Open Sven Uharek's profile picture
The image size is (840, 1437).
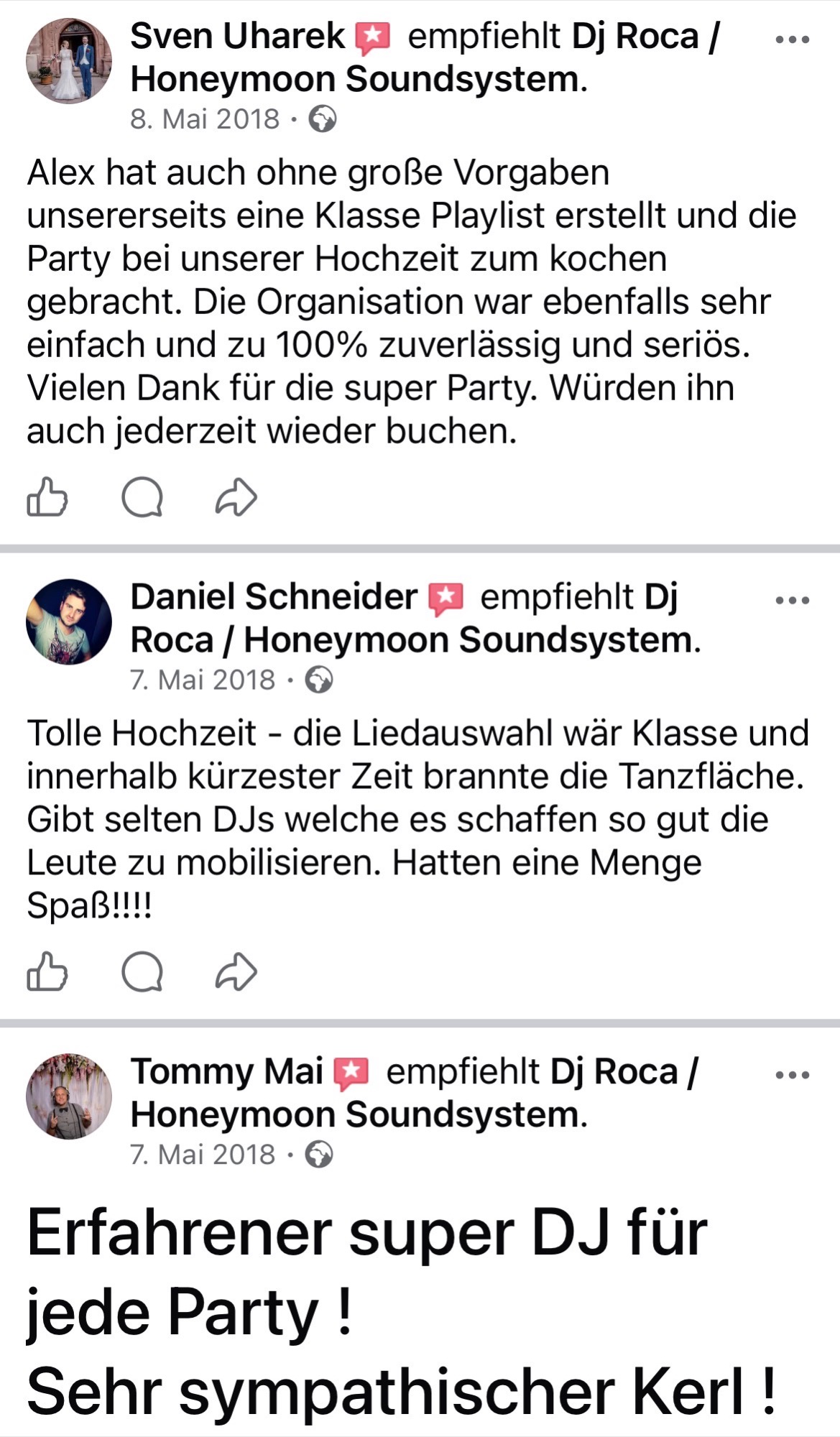[x=69, y=61]
